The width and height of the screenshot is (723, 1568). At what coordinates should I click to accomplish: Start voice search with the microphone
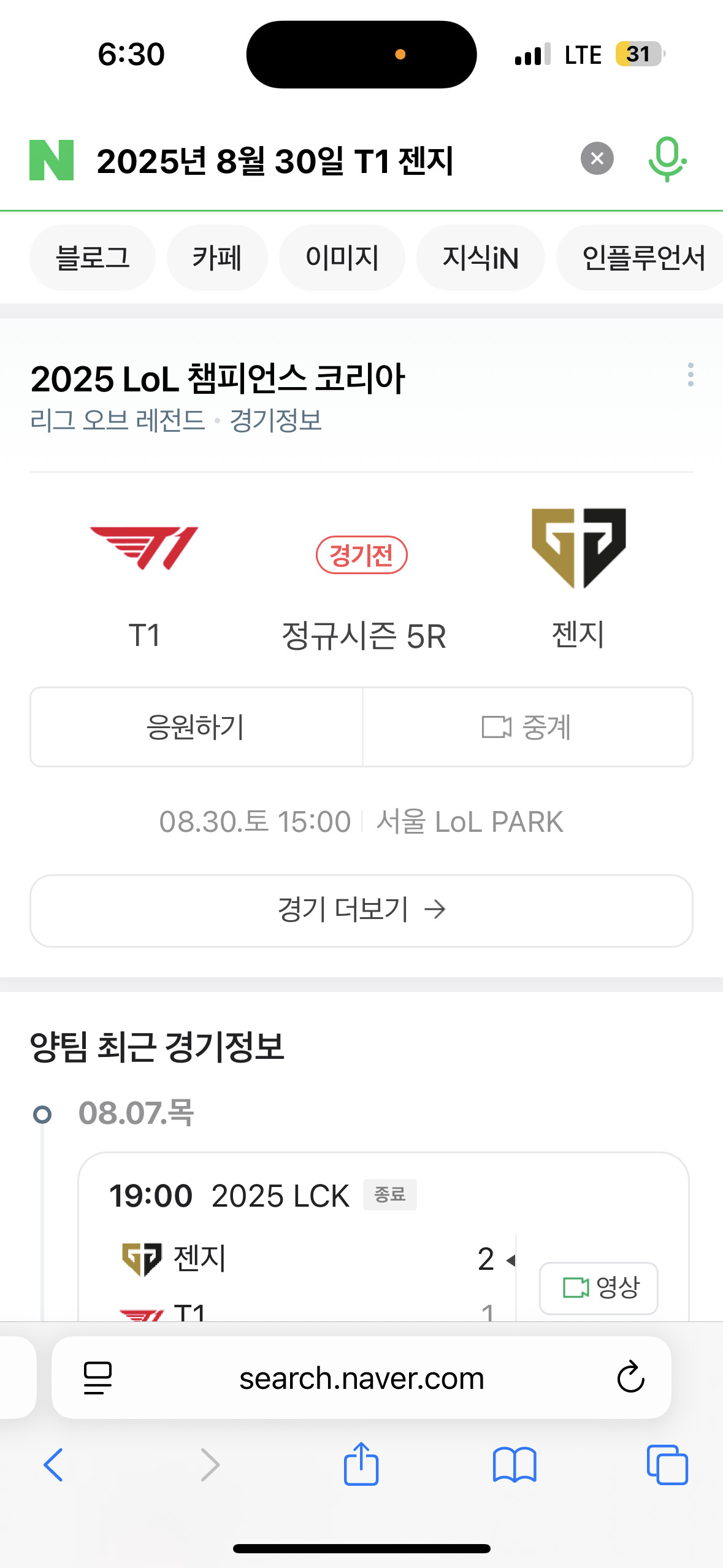pyautogui.click(x=667, y=159)
